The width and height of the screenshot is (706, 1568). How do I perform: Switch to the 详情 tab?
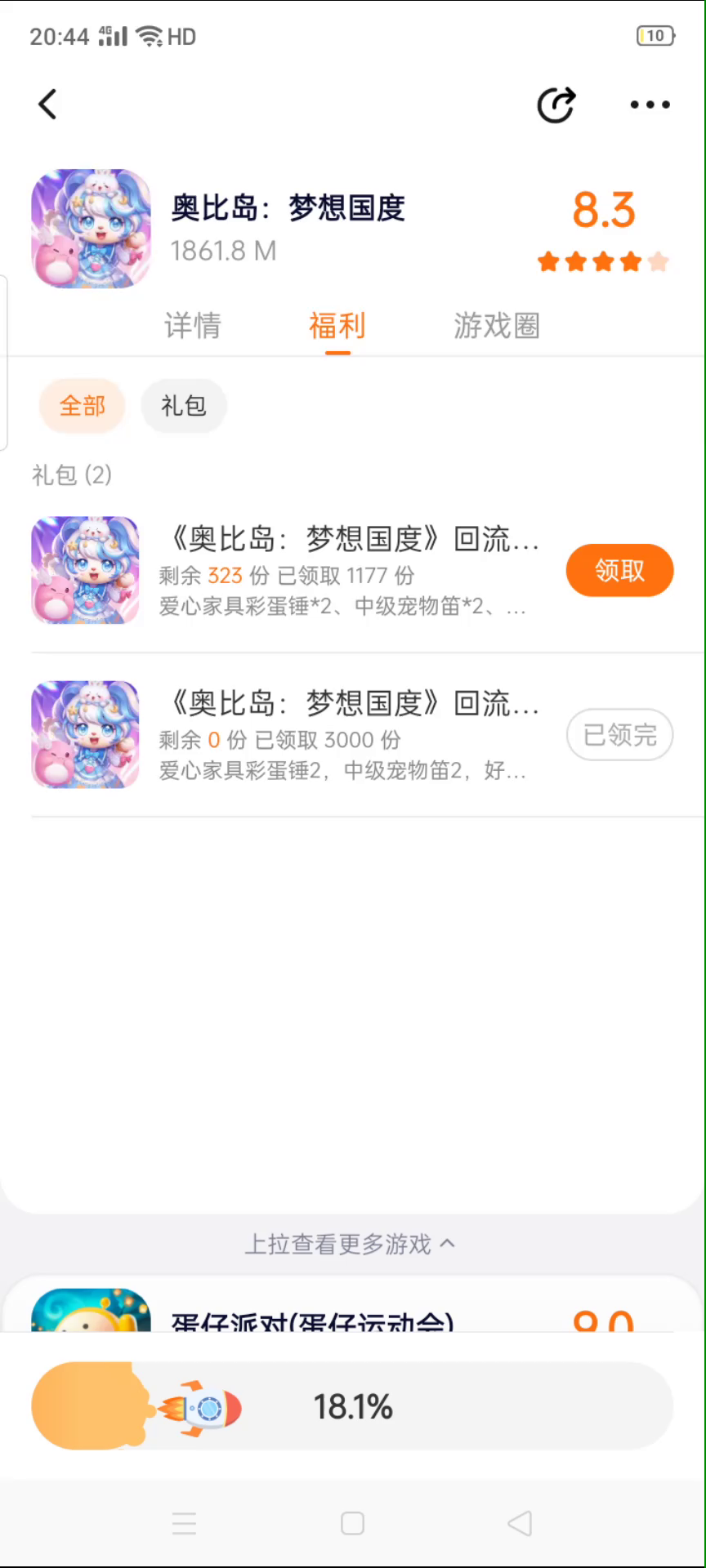coord(193,326)
